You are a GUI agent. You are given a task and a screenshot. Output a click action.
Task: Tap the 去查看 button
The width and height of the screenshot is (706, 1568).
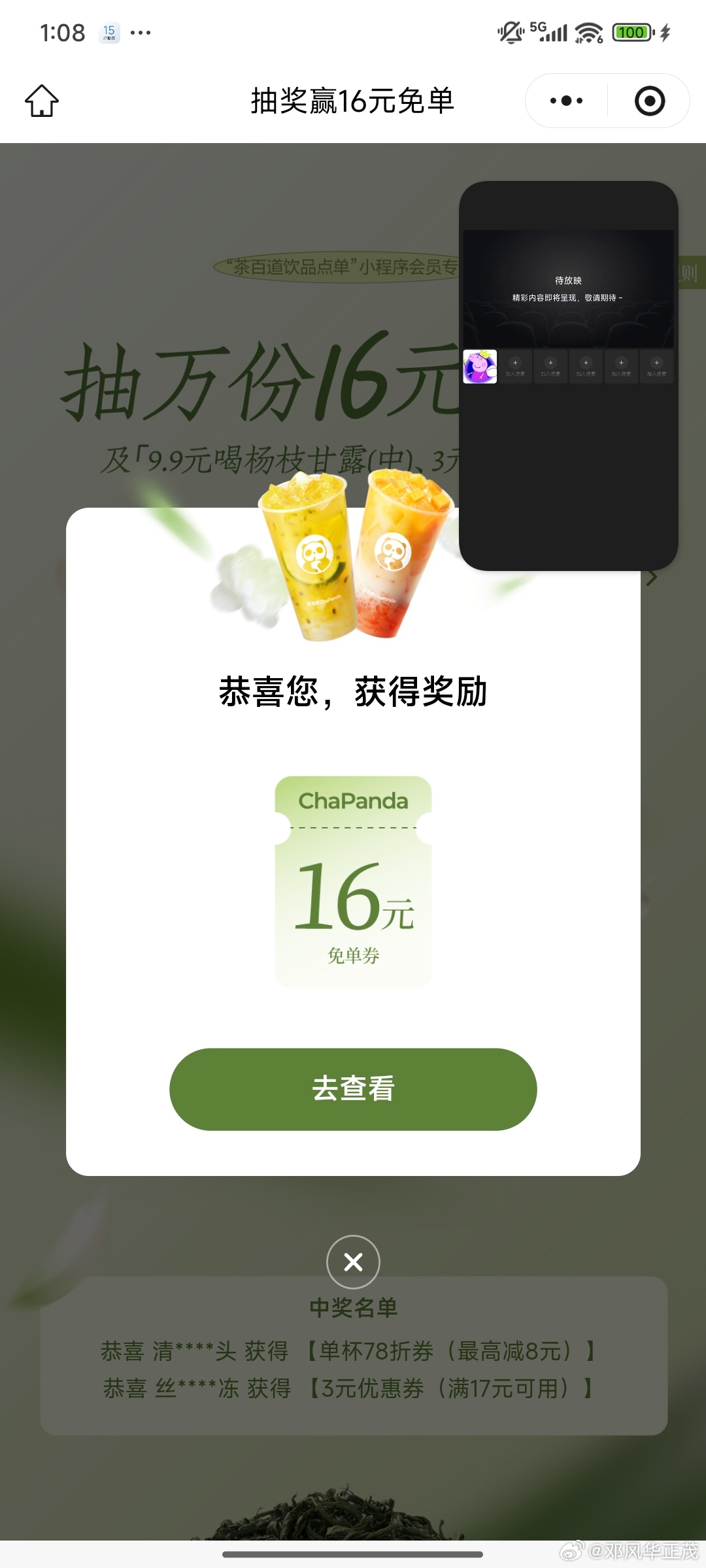click(x=353, y=1089)
